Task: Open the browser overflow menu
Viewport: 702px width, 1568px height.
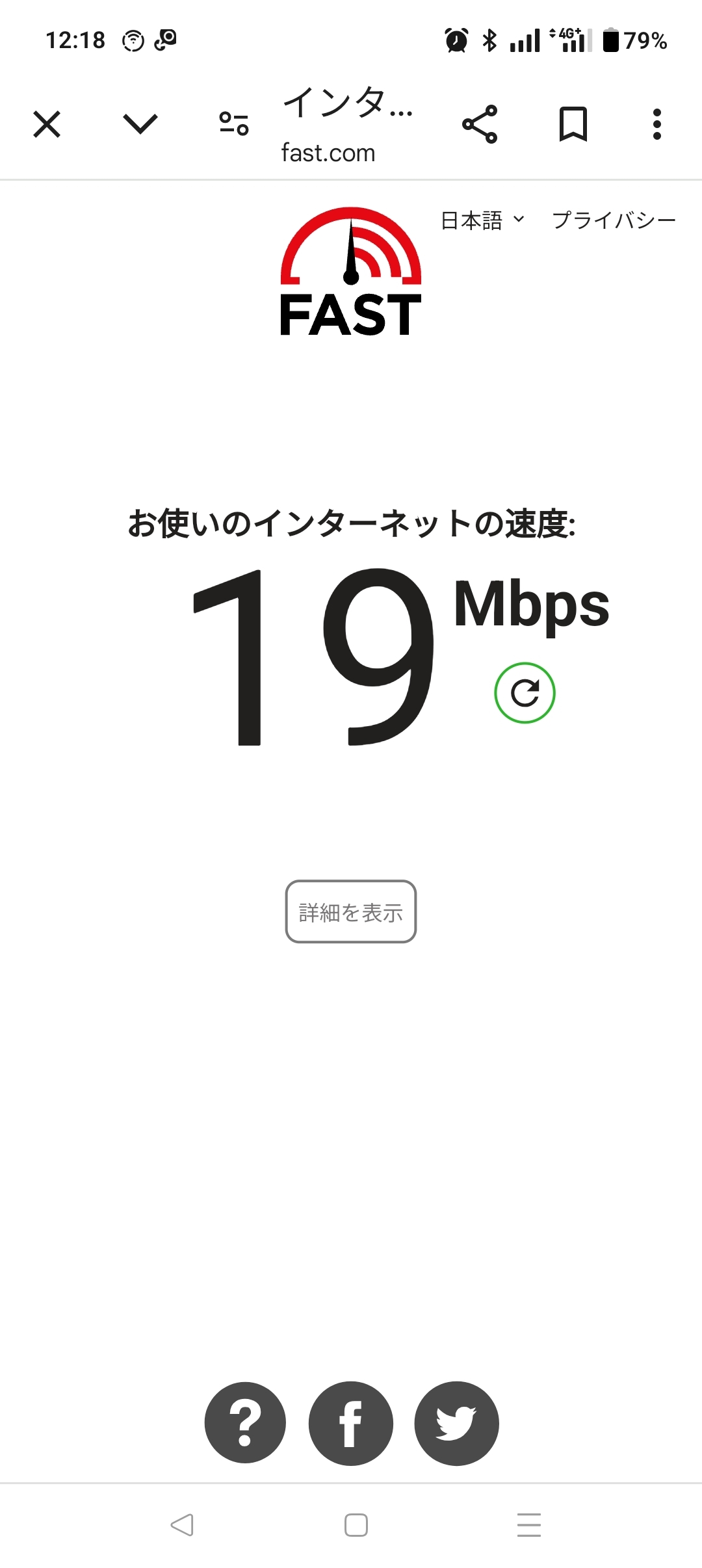Action: tap(657, 124)
